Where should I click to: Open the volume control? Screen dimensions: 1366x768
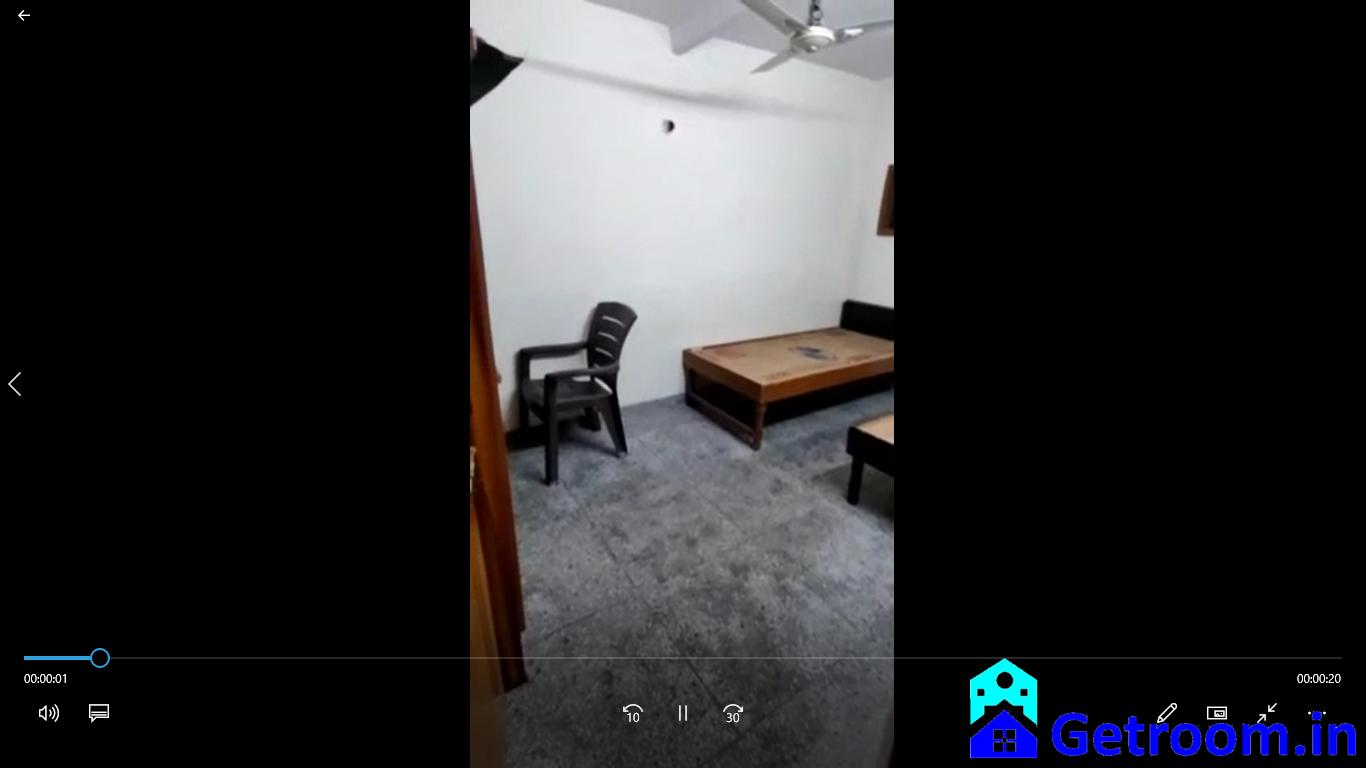click(x=48, y=713)
